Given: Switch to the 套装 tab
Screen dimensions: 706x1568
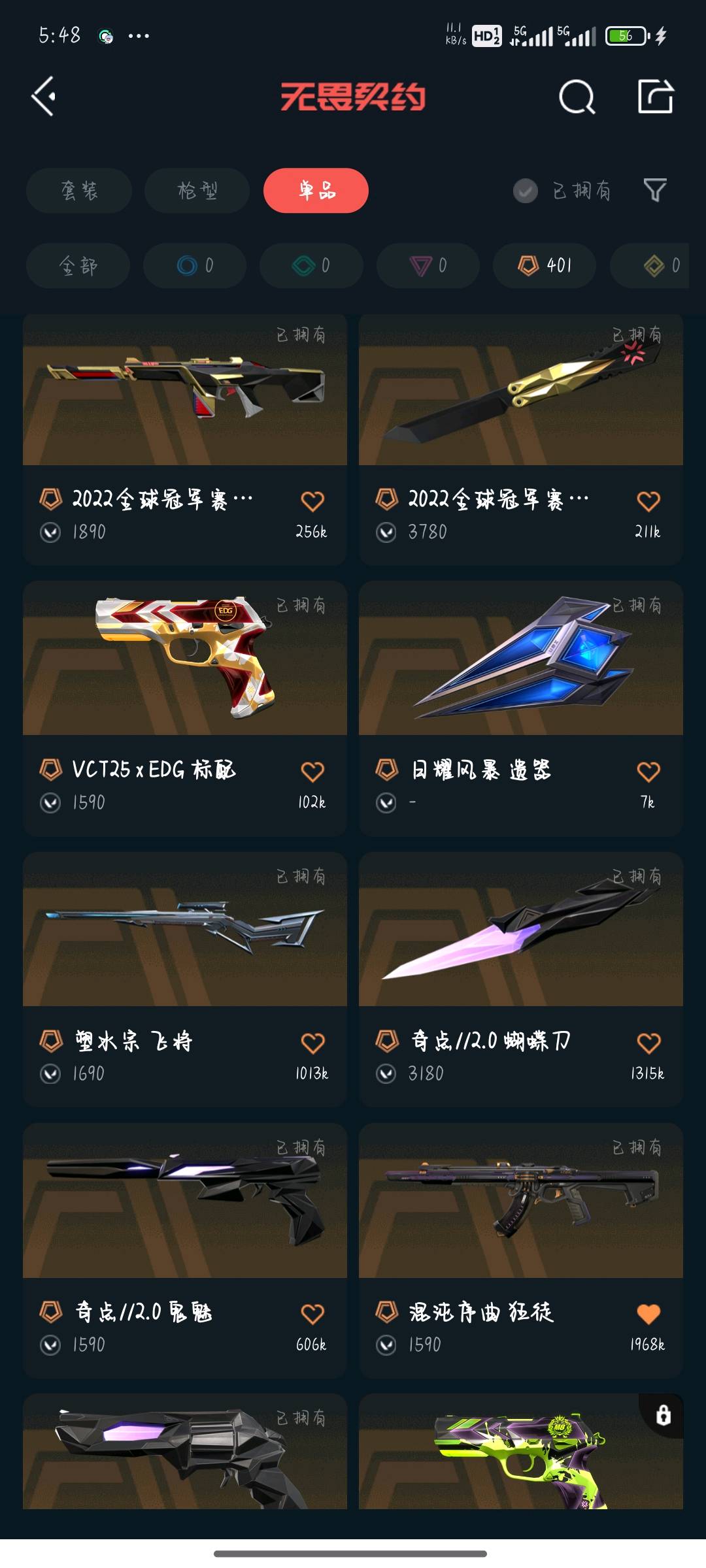Looking at the screenshot, I should 79,191.
